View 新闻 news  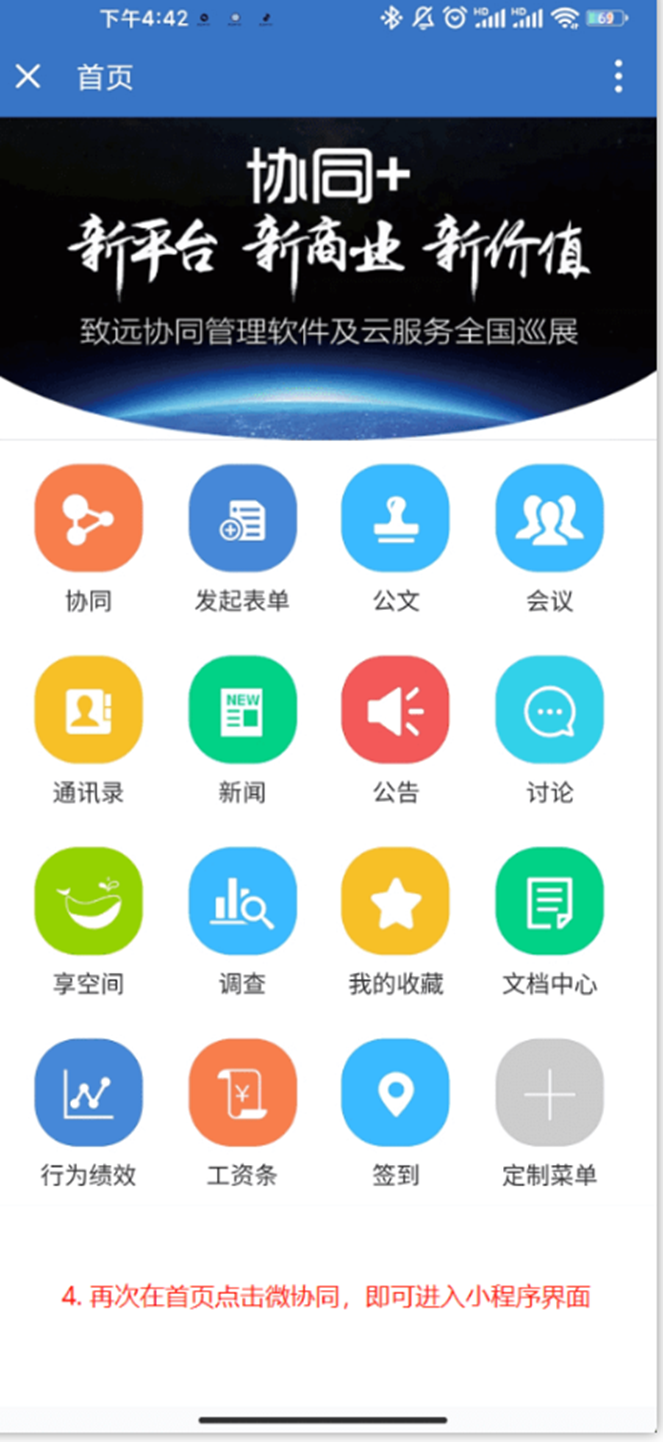pos(242,710)
